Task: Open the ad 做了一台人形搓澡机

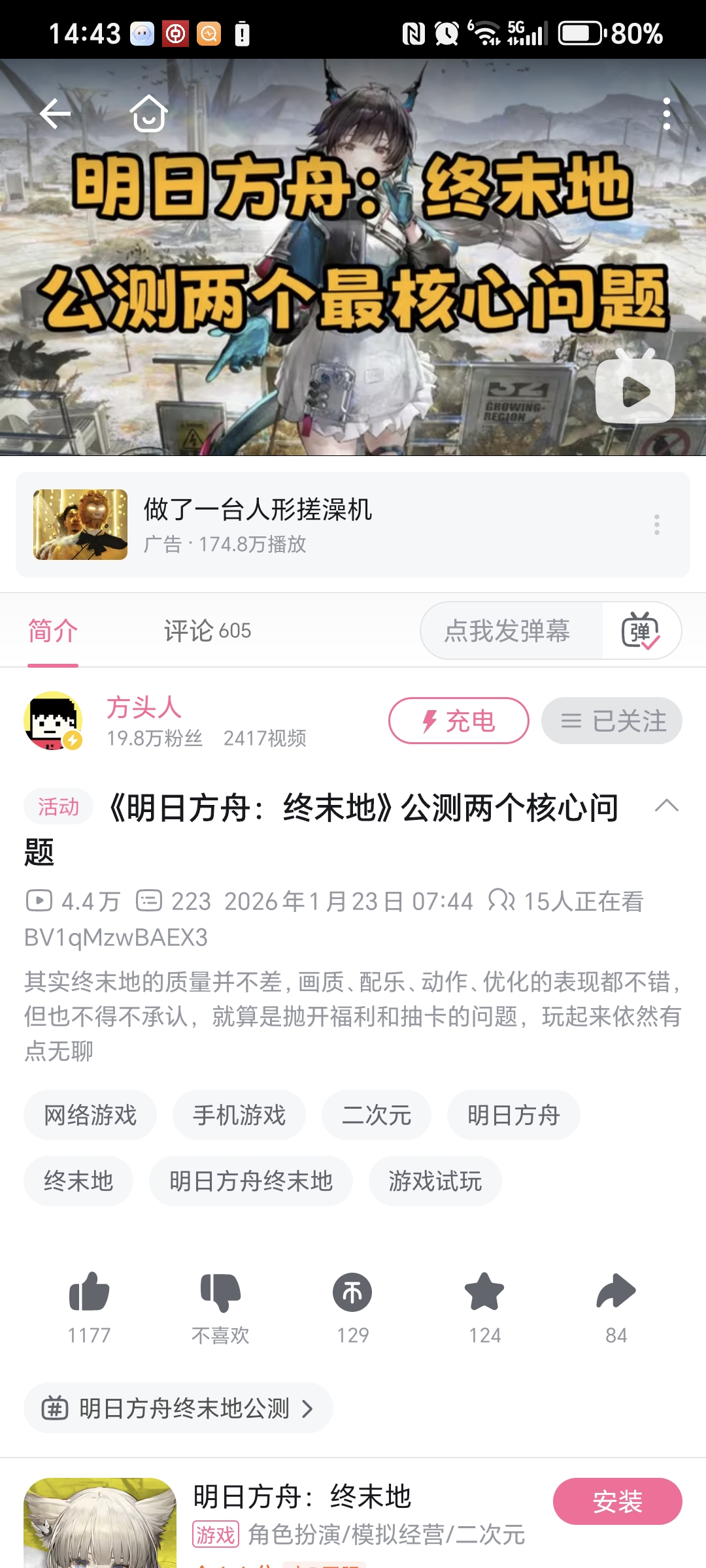Action: tap(258, 524)
